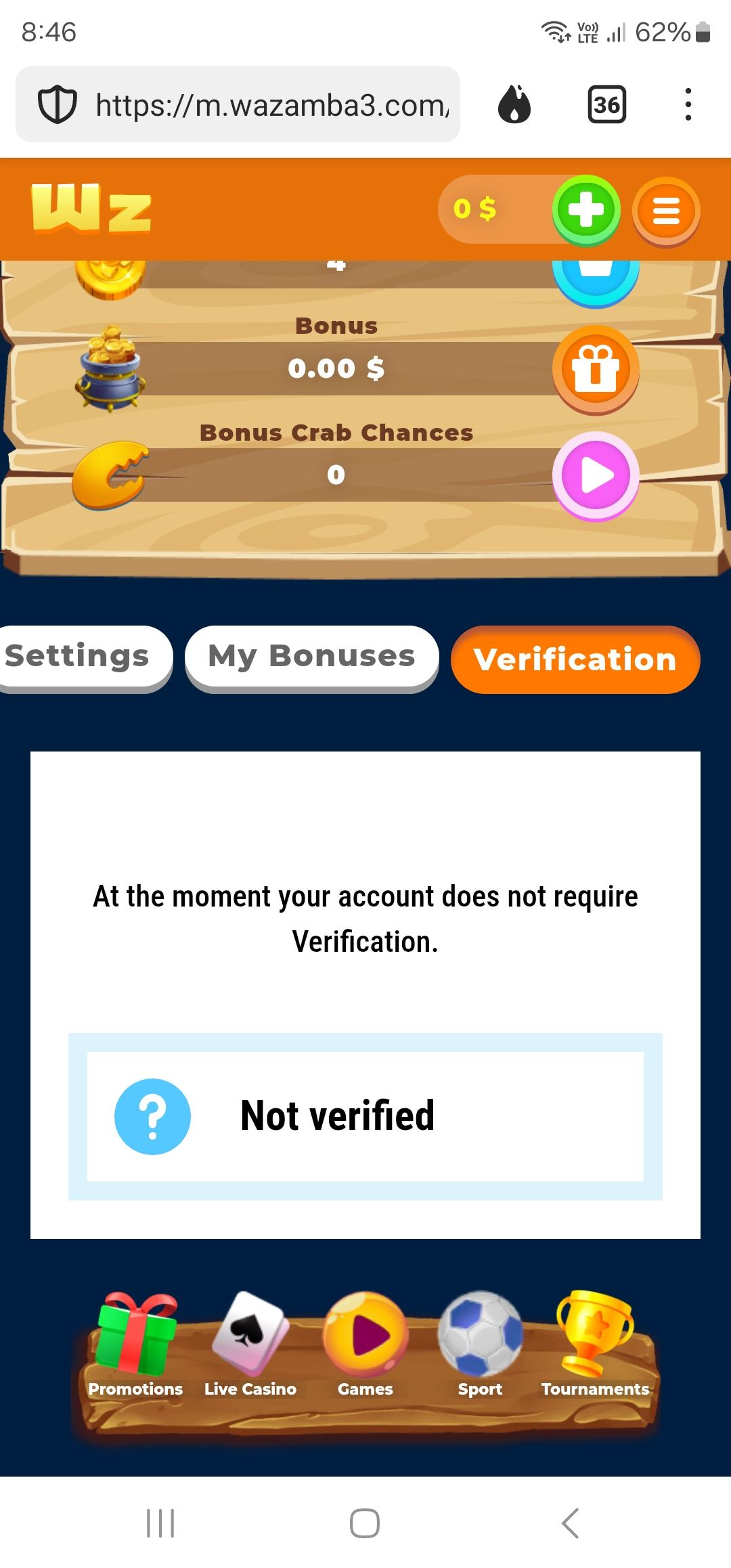Go back with the system back button
The width and height of the screenshot is (731, 1568).
pos(570,1523)
